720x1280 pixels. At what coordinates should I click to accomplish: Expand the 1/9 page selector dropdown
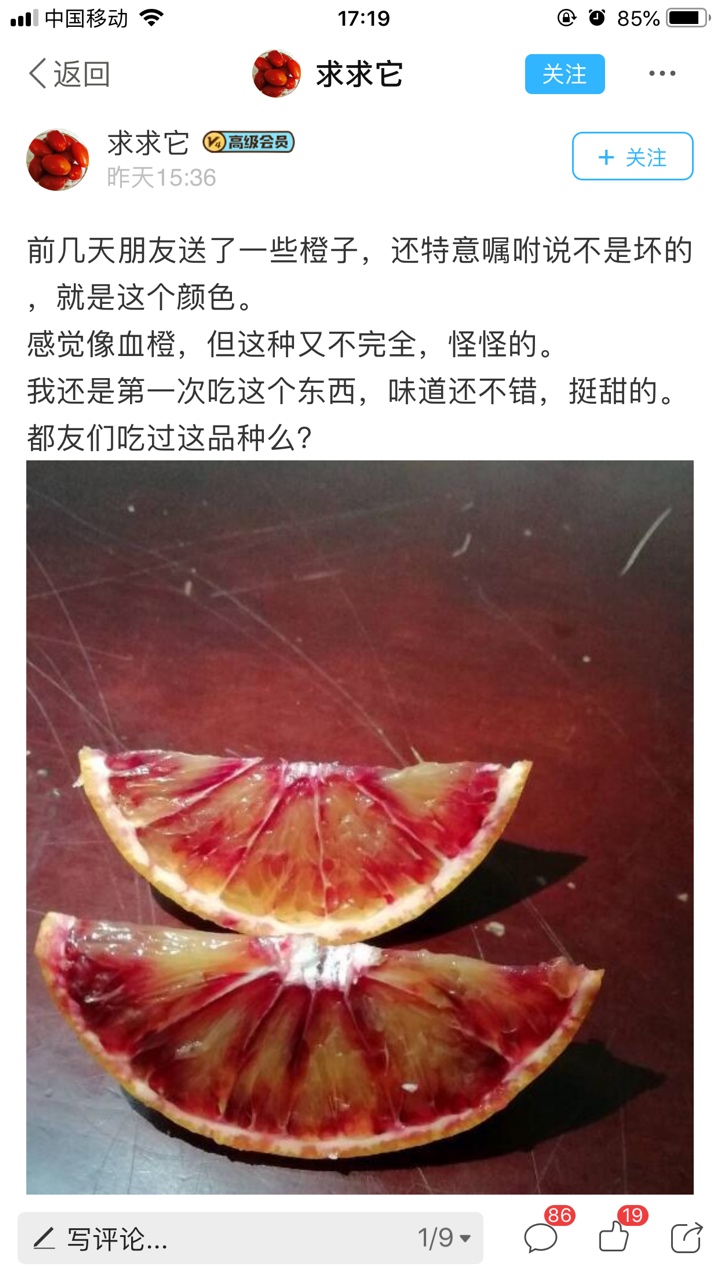click(x=444, y=1239)
